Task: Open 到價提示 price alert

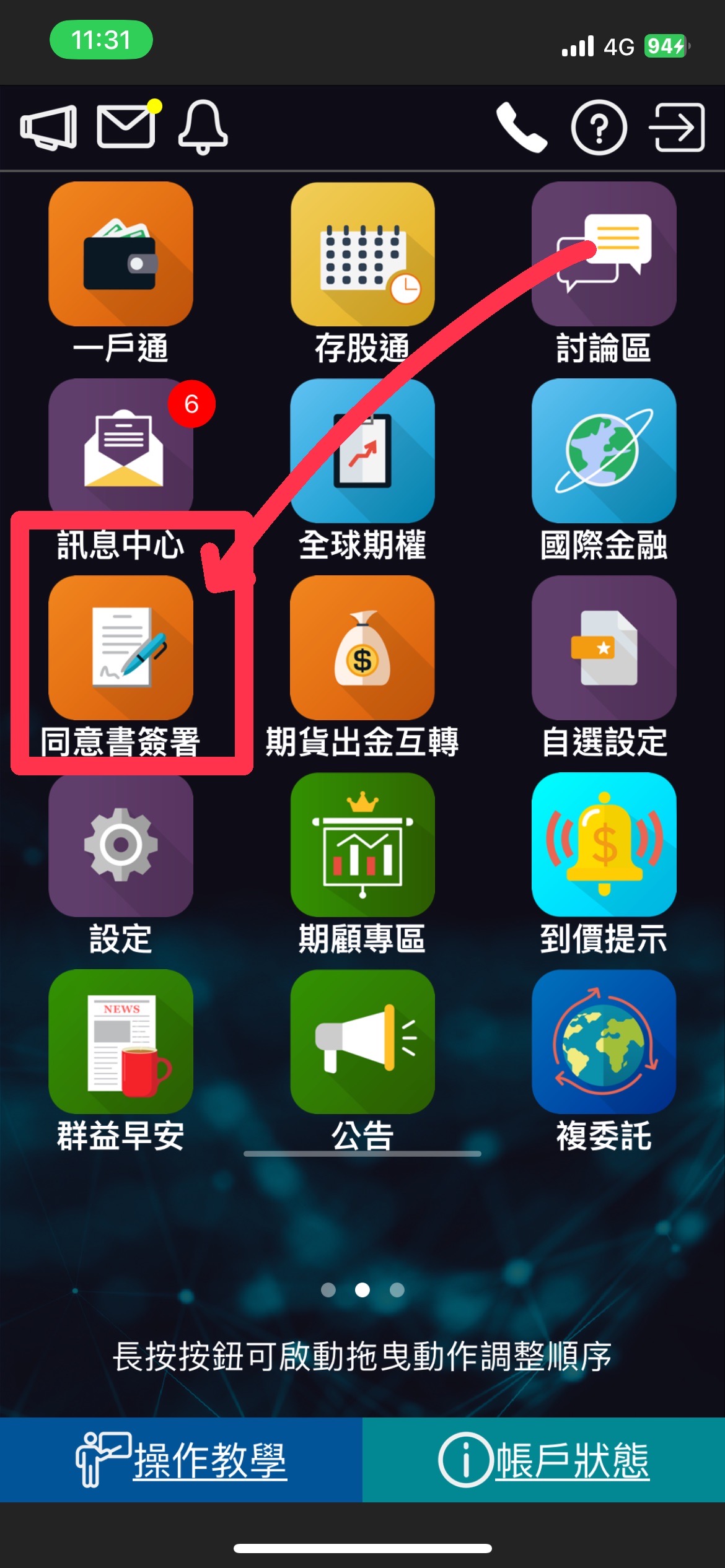Action: click(604, 845)
